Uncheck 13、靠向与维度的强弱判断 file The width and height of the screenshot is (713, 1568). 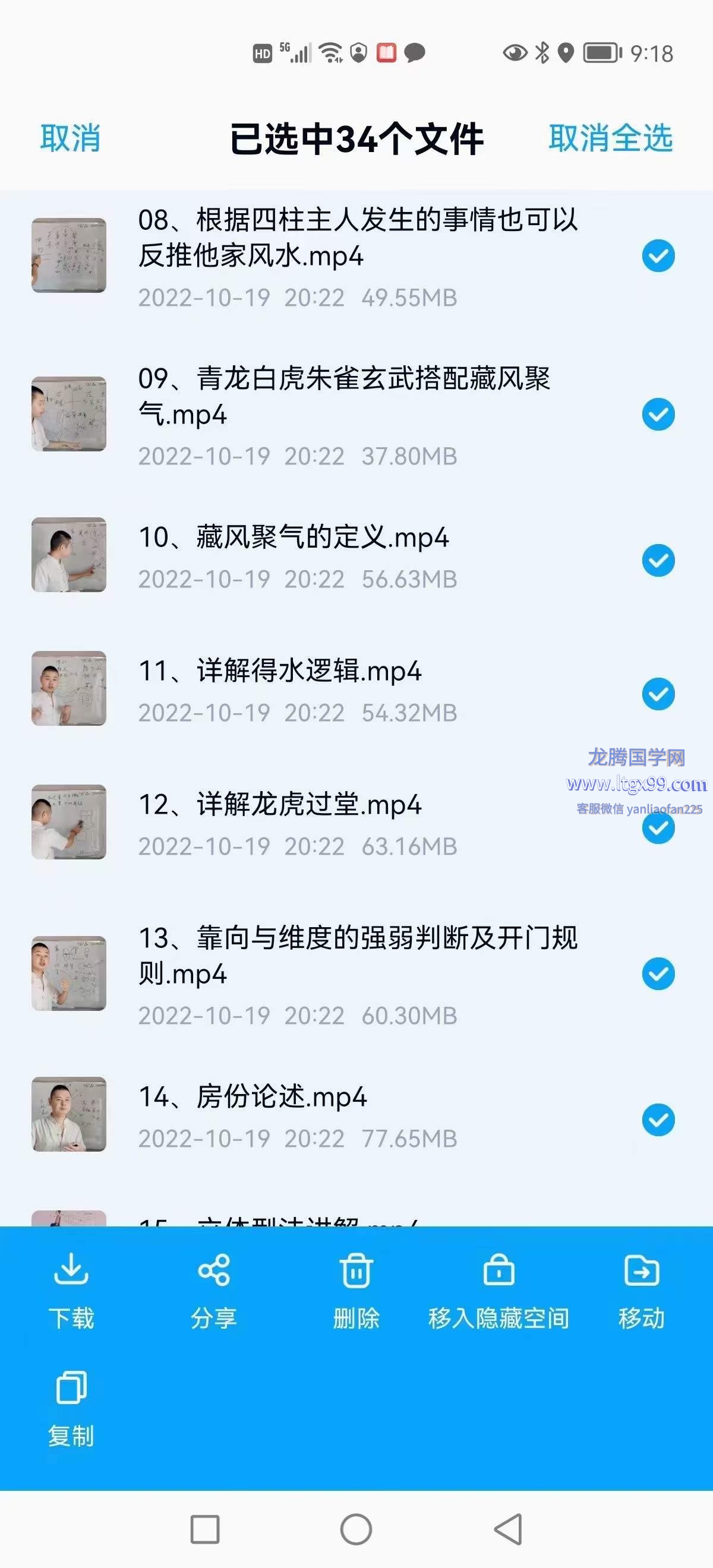[x=658, y=974]
